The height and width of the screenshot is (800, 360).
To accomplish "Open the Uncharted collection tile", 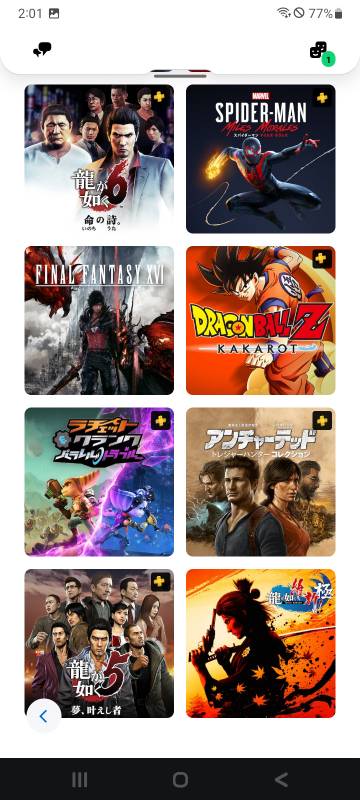I will click(x=261, y=482).
